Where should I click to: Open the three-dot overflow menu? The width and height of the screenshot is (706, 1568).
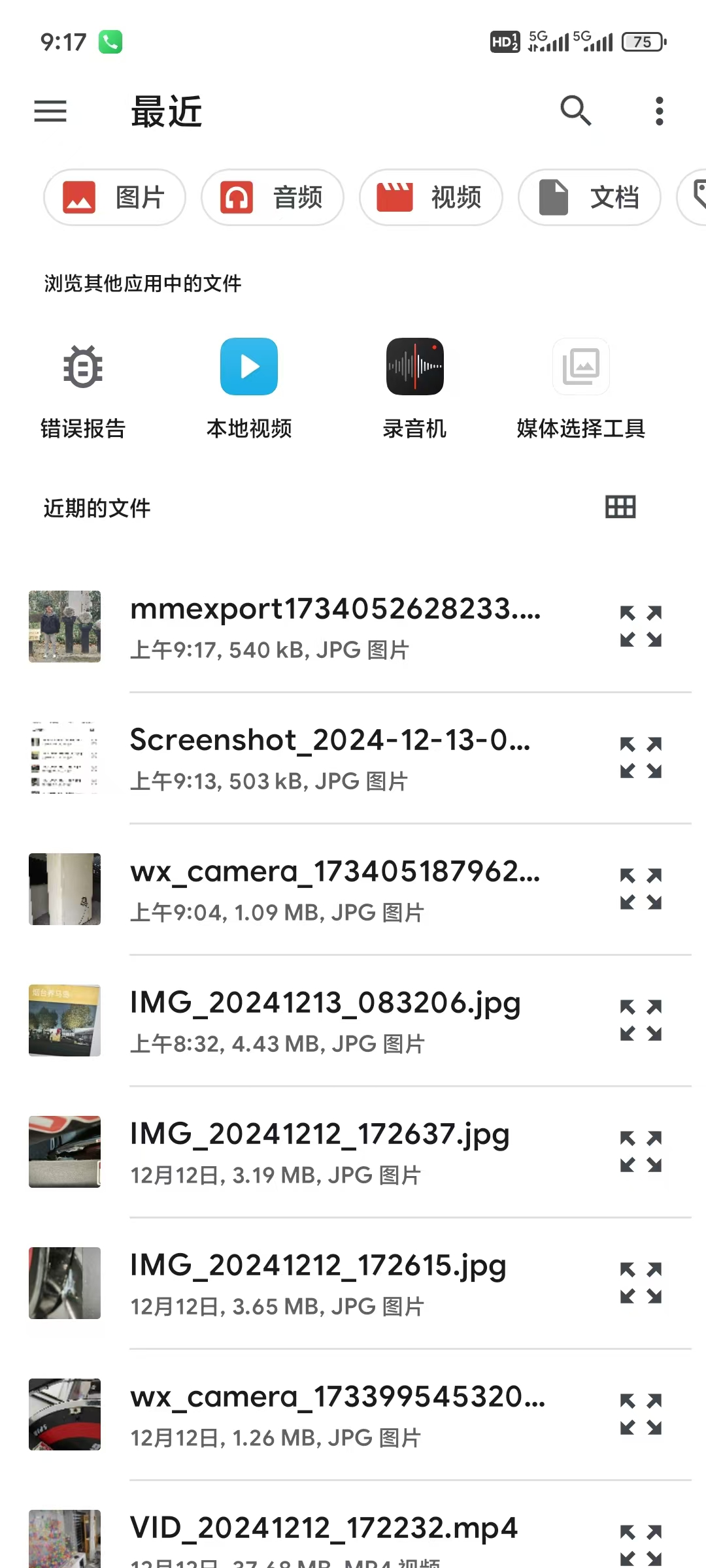[x=659, y=111]
